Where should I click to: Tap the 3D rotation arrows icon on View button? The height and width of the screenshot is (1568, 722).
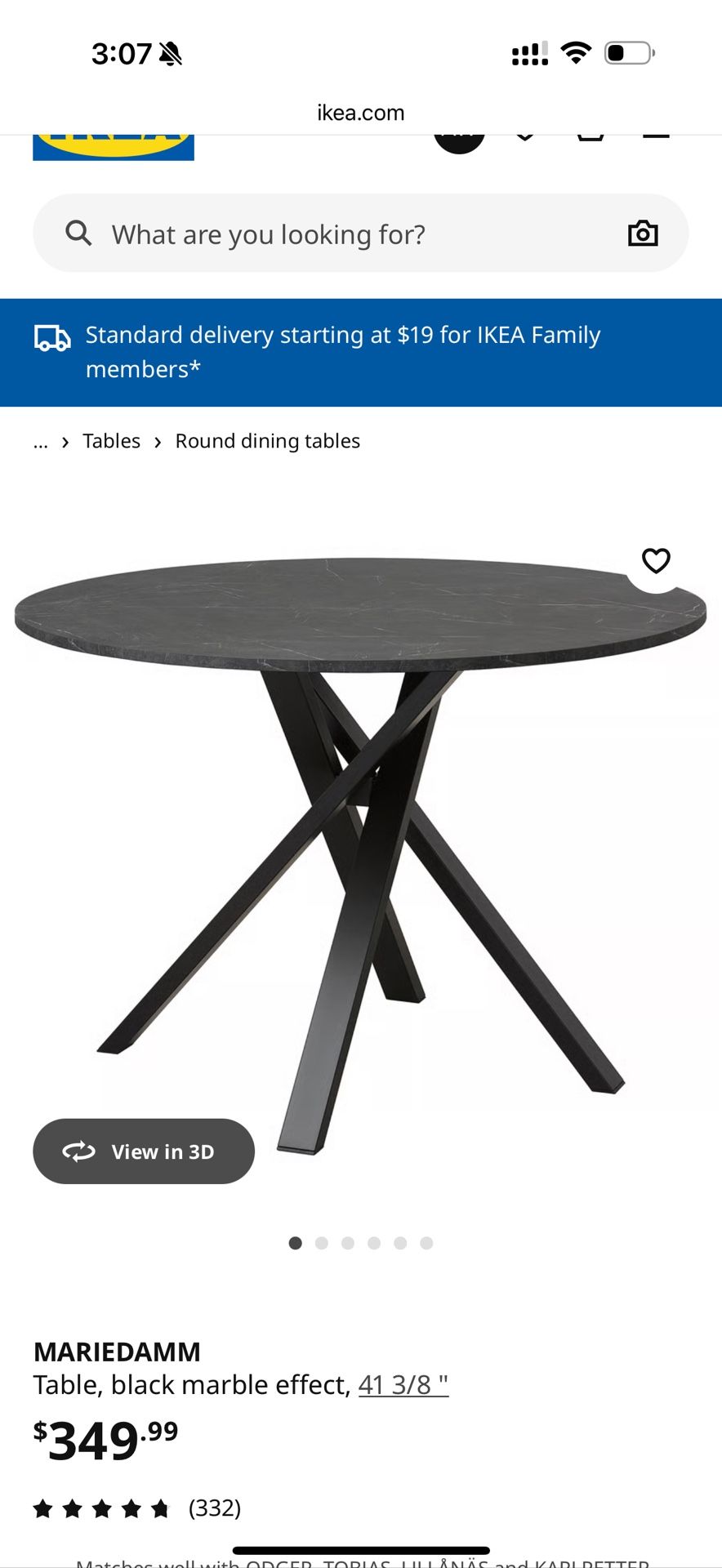[x=78, y=1151]
